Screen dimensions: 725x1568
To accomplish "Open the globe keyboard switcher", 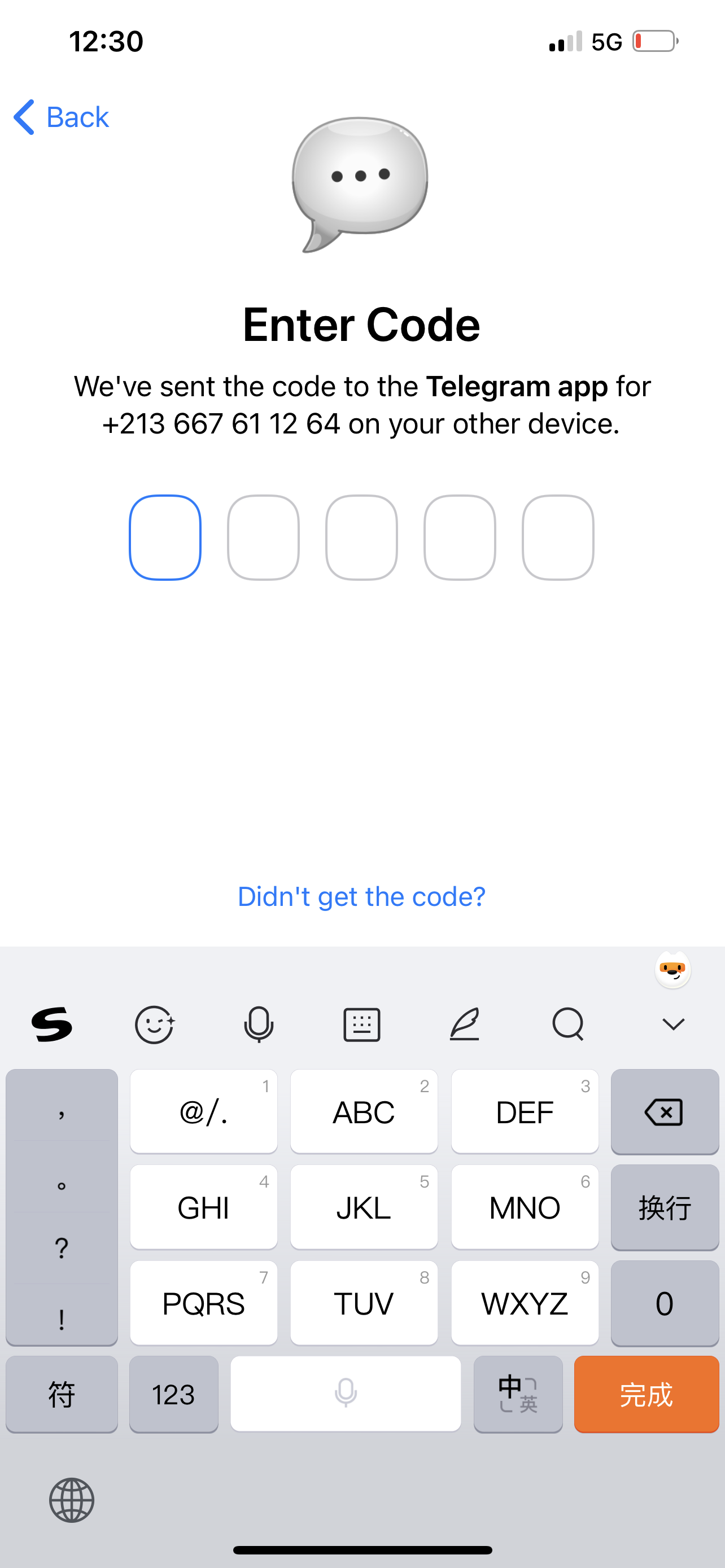I will click(72, 1500).
